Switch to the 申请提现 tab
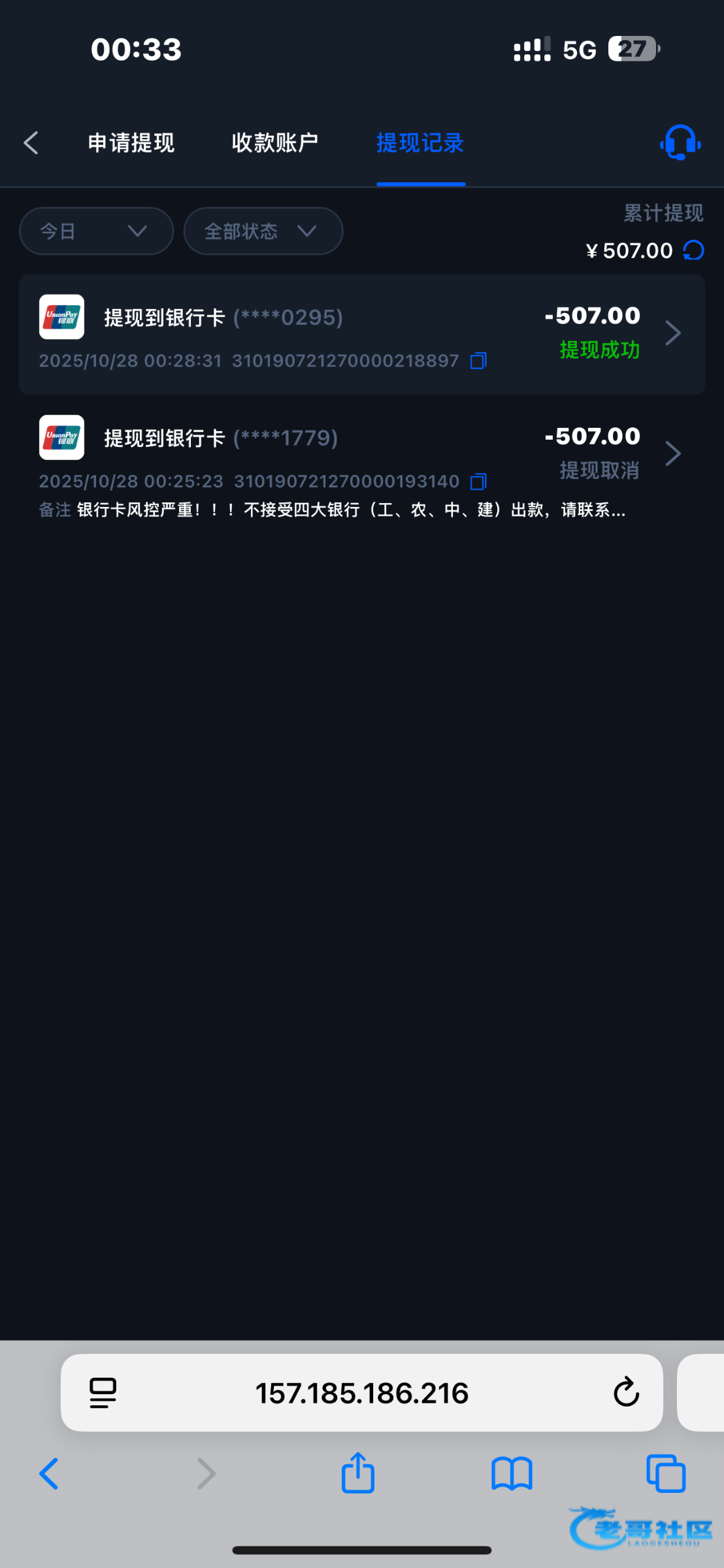The width and height of the screenshot is (724, 1568). click(131, 142)
